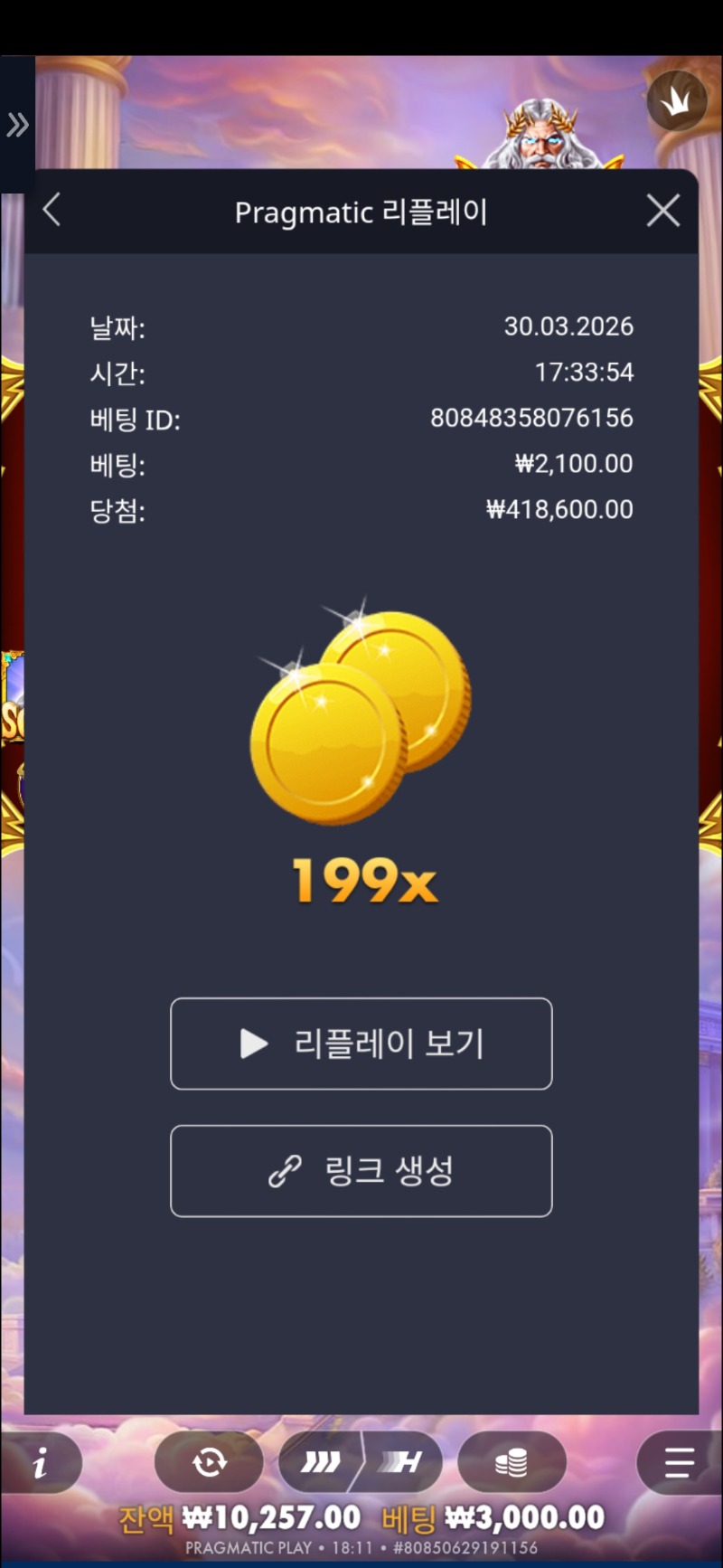Viewport: 723px width, 1568px height.
Task: Open the coin bet settings
Action: 512,1462
